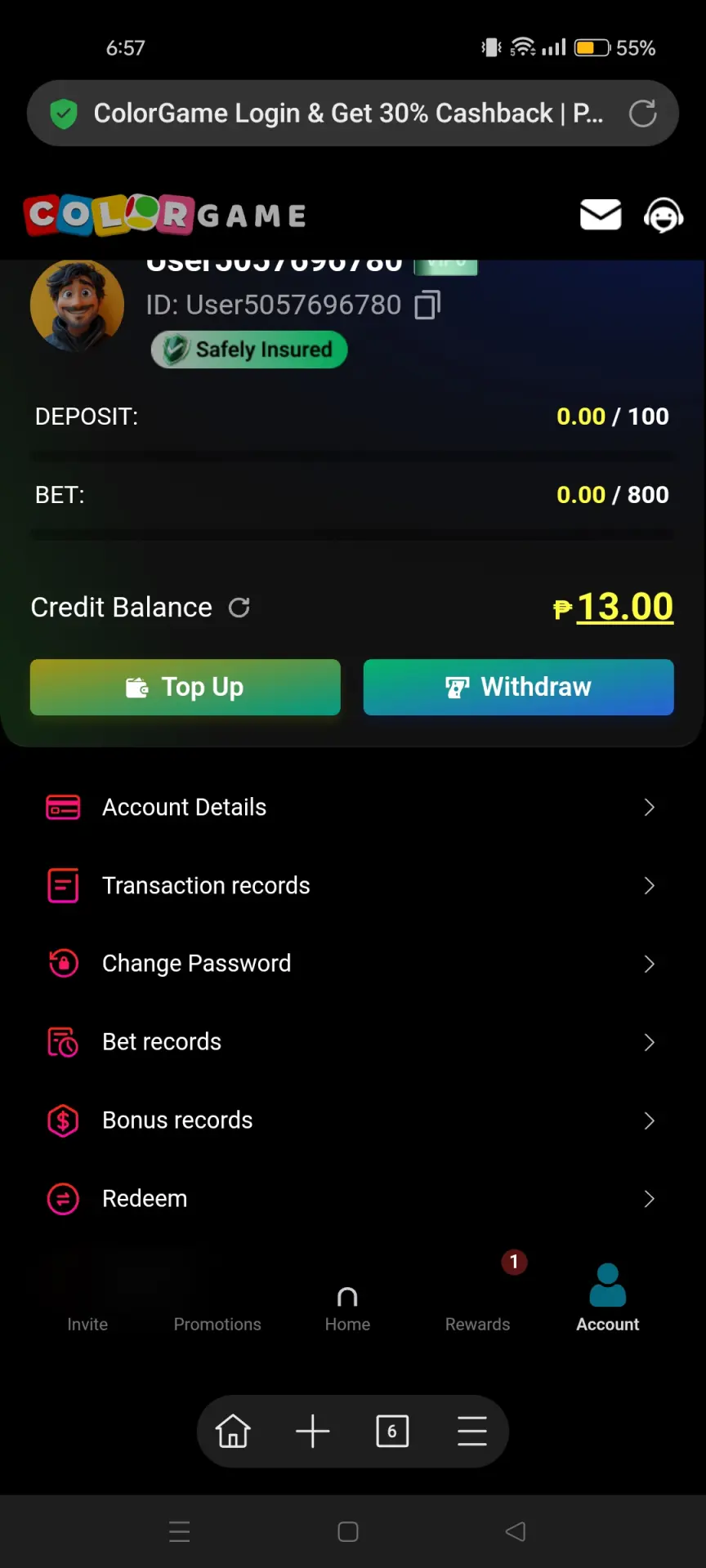
Task: Tap the Withdraw button
Action: (x=519, y=687)
